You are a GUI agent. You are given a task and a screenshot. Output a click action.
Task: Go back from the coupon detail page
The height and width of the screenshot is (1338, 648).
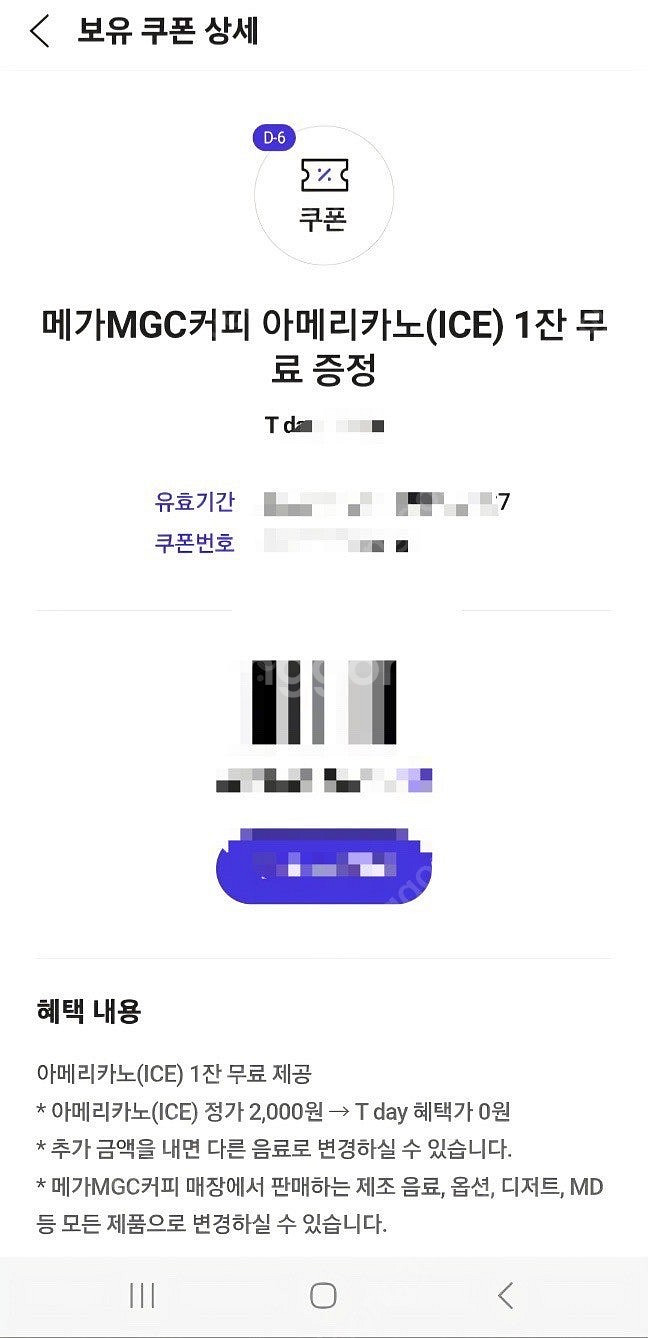click(40, 32)
